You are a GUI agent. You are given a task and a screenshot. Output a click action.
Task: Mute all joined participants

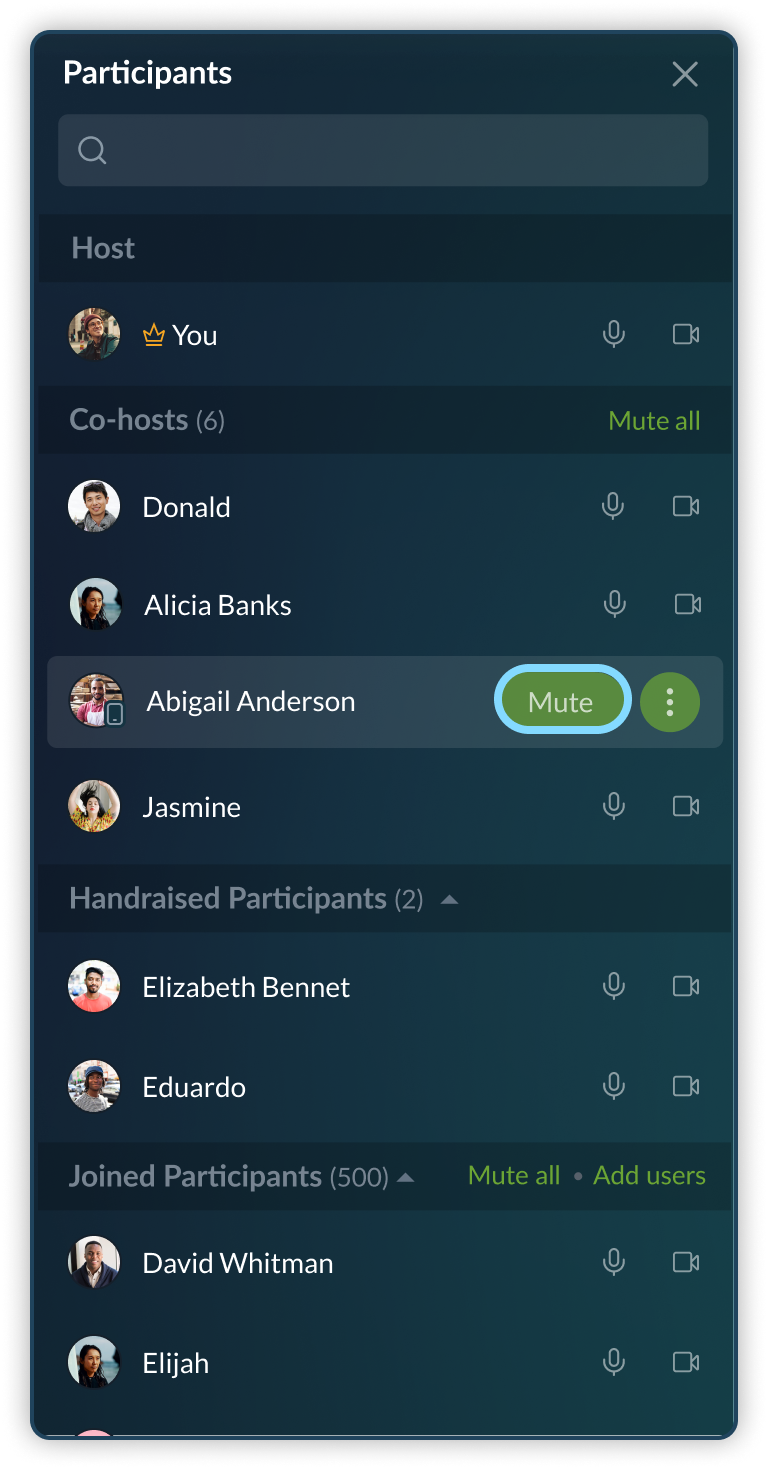coord(514,1175)
